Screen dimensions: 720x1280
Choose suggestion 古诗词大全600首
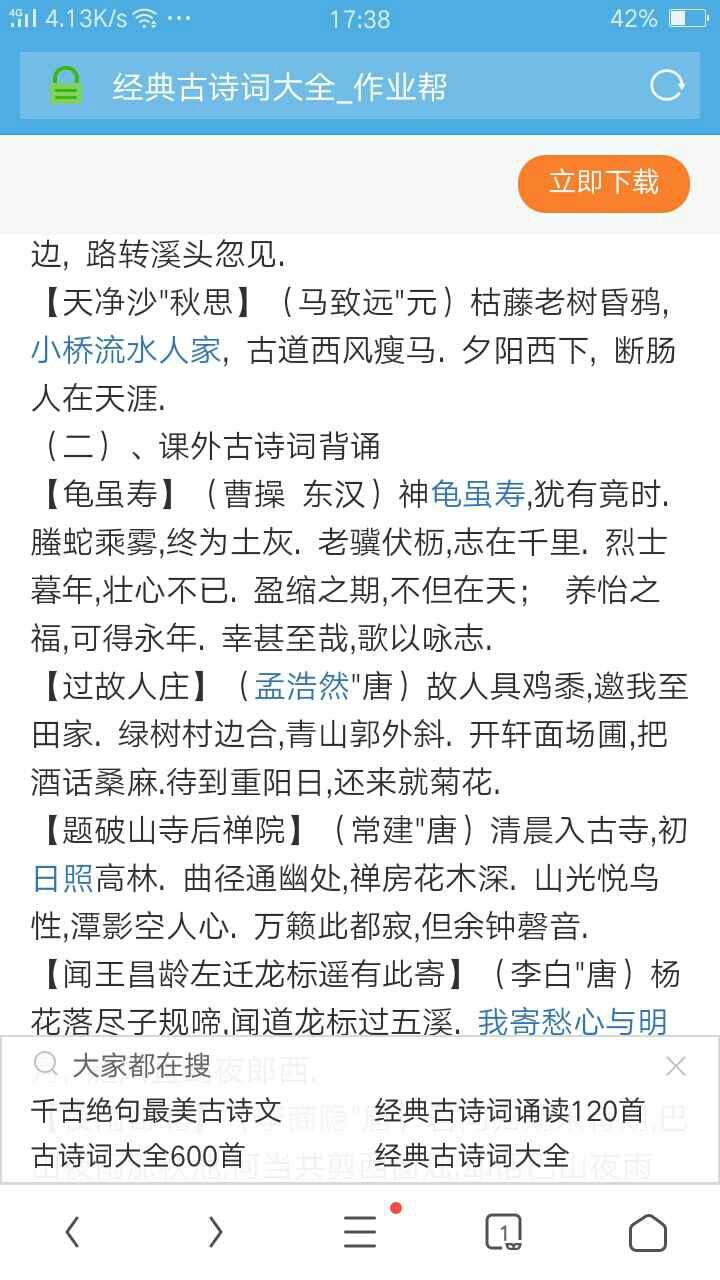pyautogui.click(x=138, y=1156)
